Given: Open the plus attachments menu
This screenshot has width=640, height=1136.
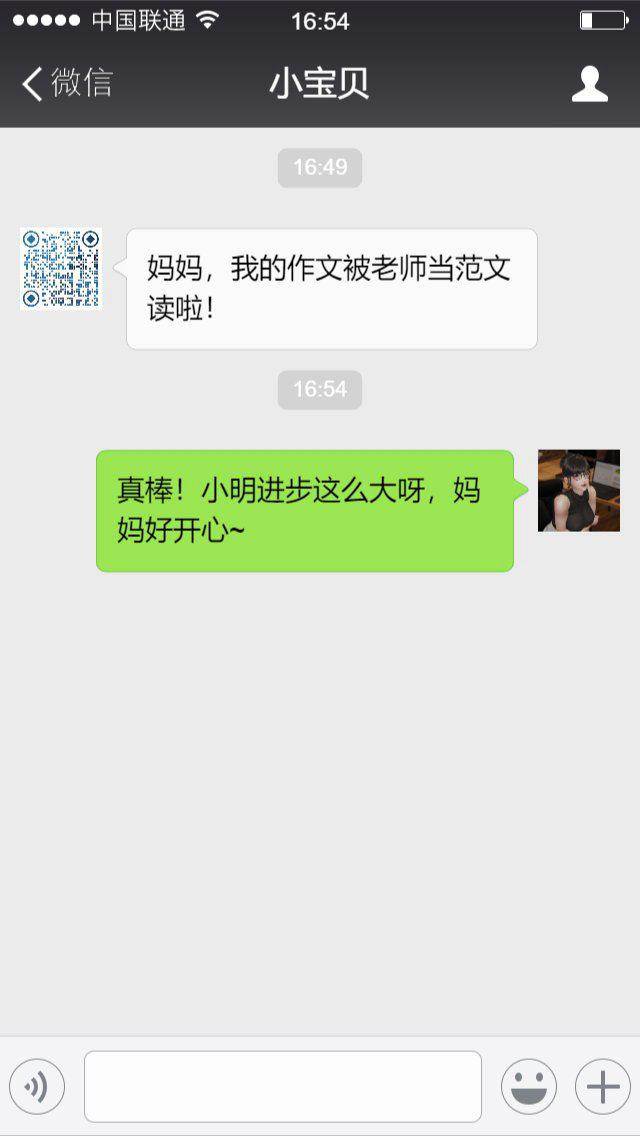Looking at the screenshot, I should 602,1086.
